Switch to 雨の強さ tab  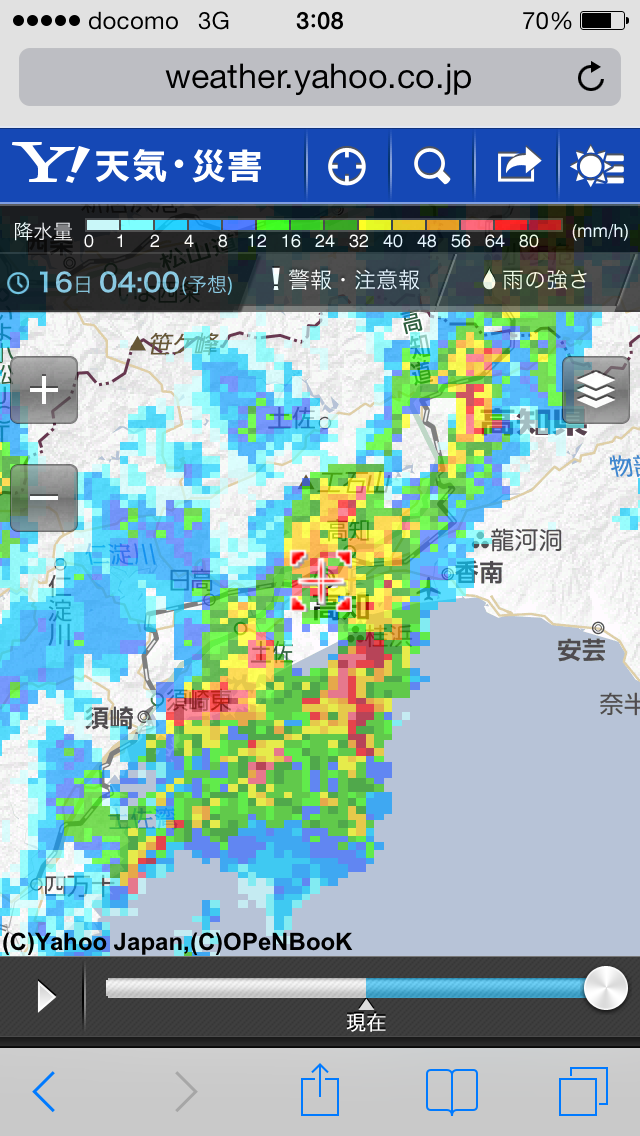coord(535,281)
